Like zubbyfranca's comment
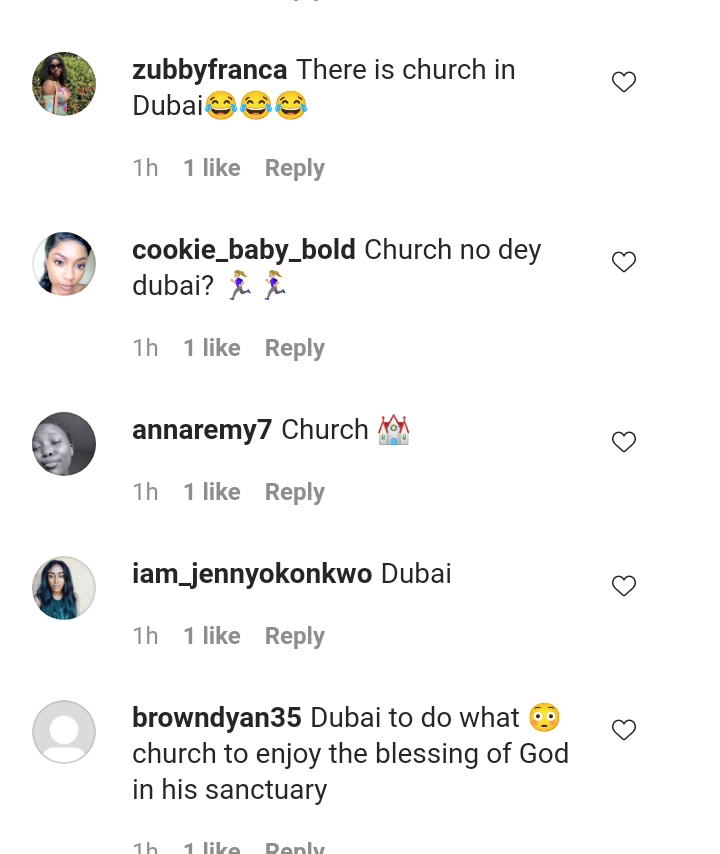Screen dimensions: 720x854 click(x=624, y=82)
